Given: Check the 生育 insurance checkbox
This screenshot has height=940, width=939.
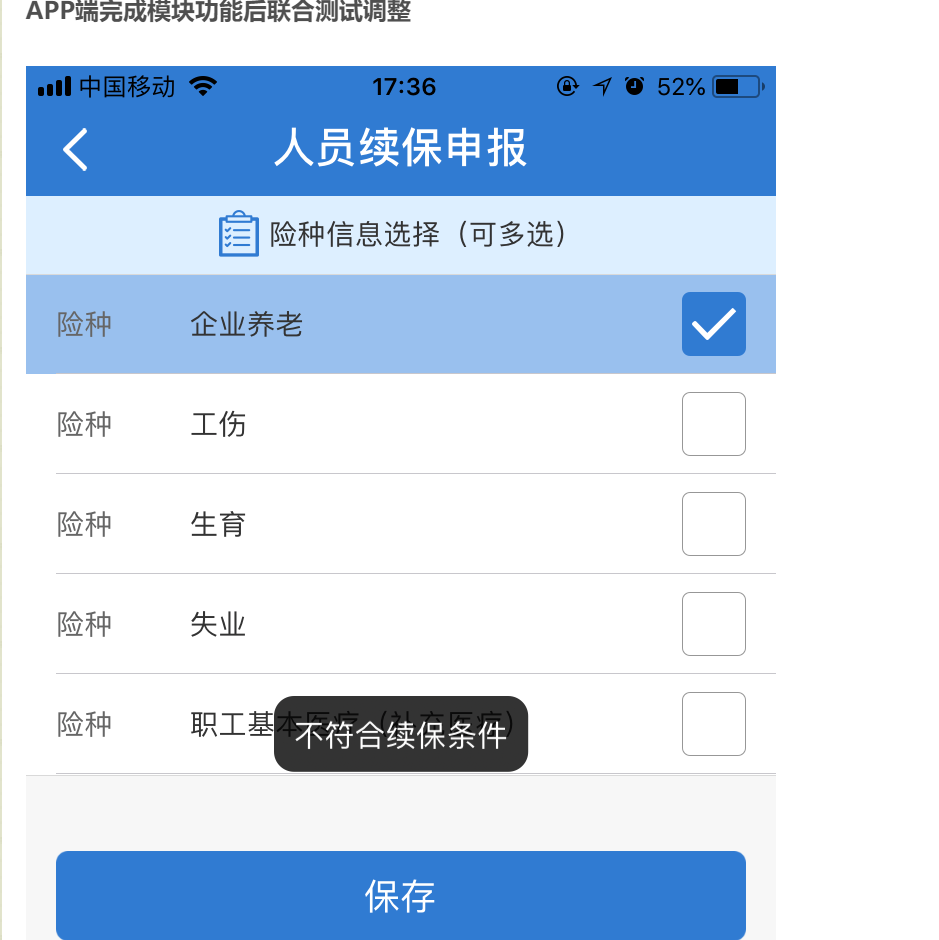Looking at the screenshot, I should click(713, 523).
